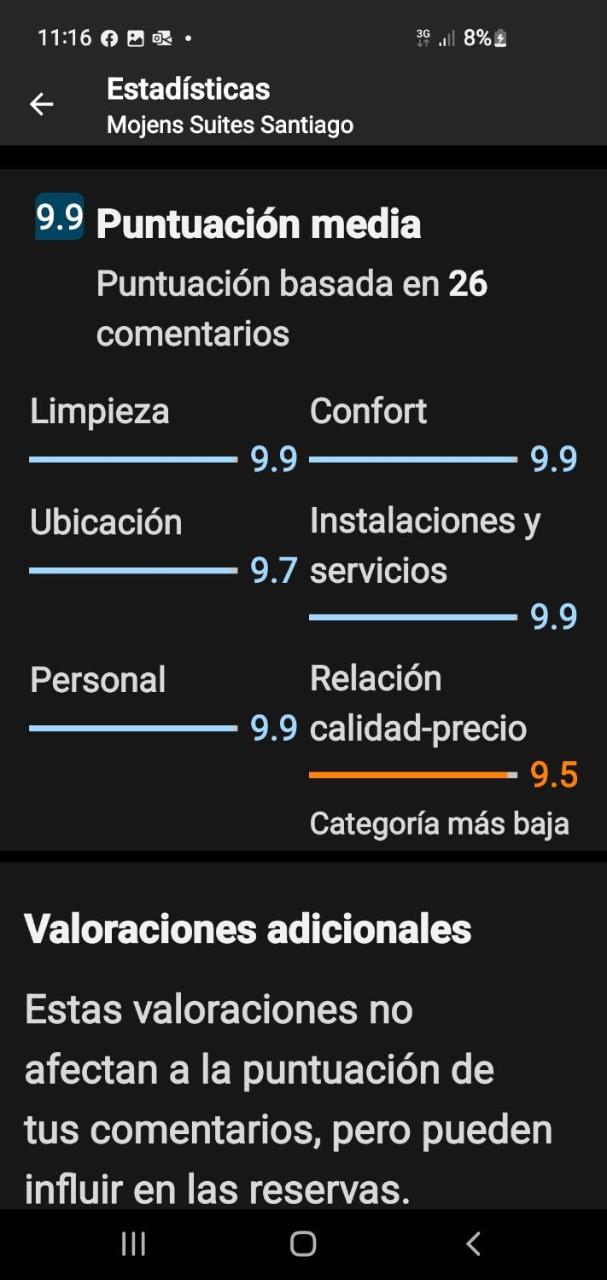Go to the phone's home screen

[x=303, y=1243]
